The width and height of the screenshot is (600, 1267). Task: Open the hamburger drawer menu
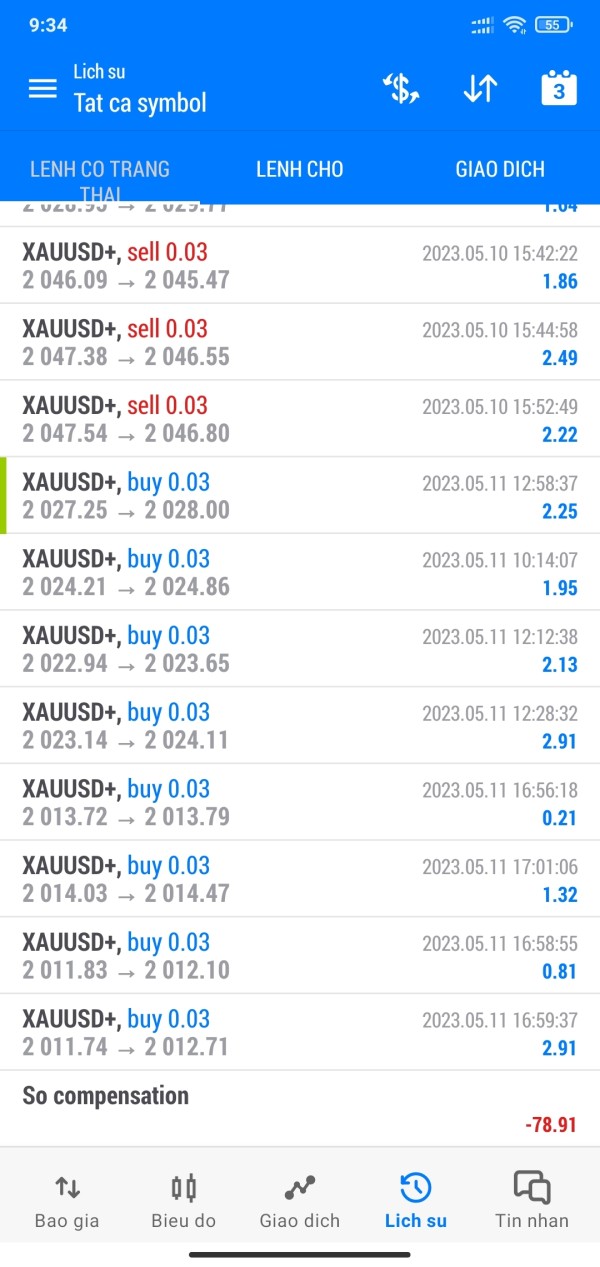click(x=42, y=88)
